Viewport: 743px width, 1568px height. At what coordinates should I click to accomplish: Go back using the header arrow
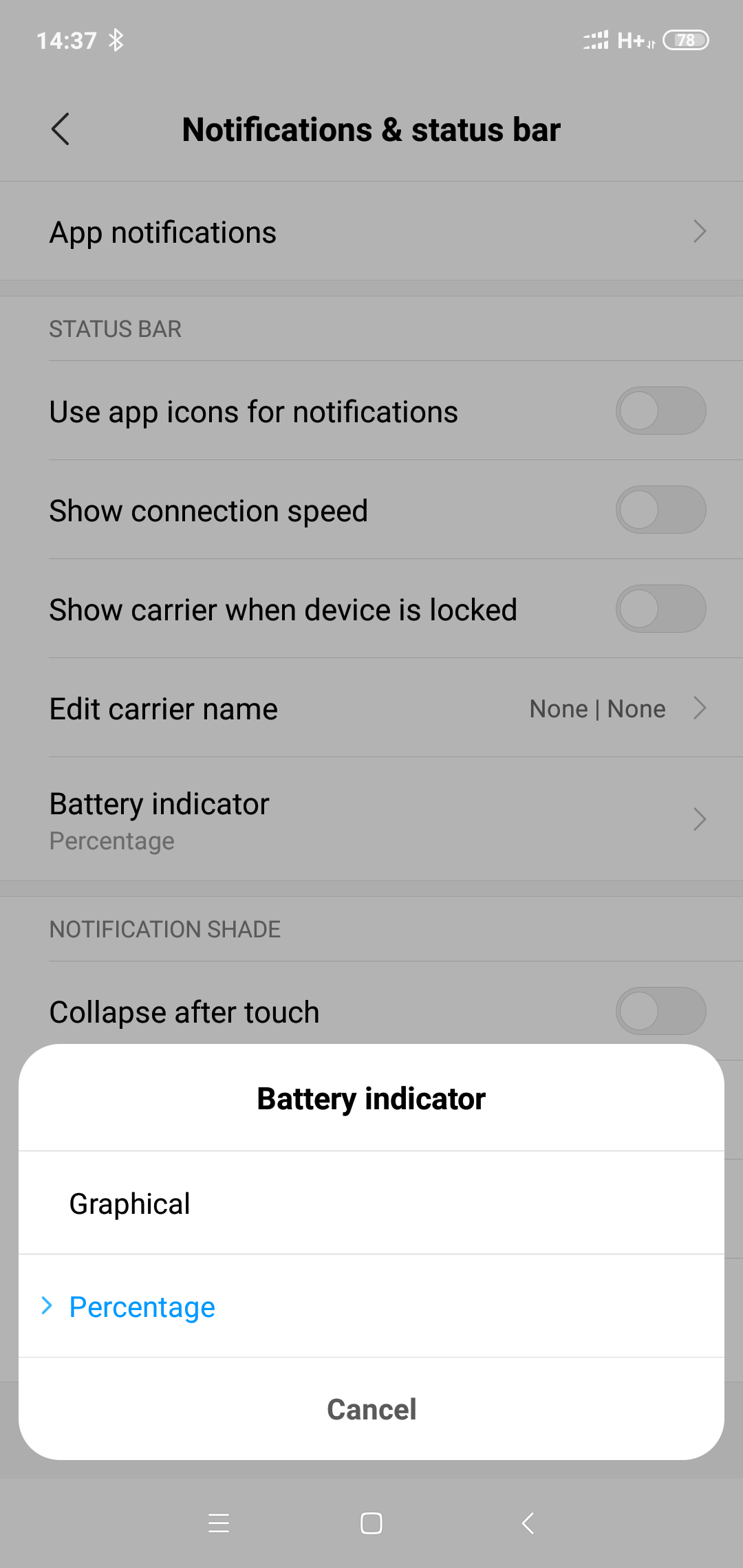[x=61, y=129]
